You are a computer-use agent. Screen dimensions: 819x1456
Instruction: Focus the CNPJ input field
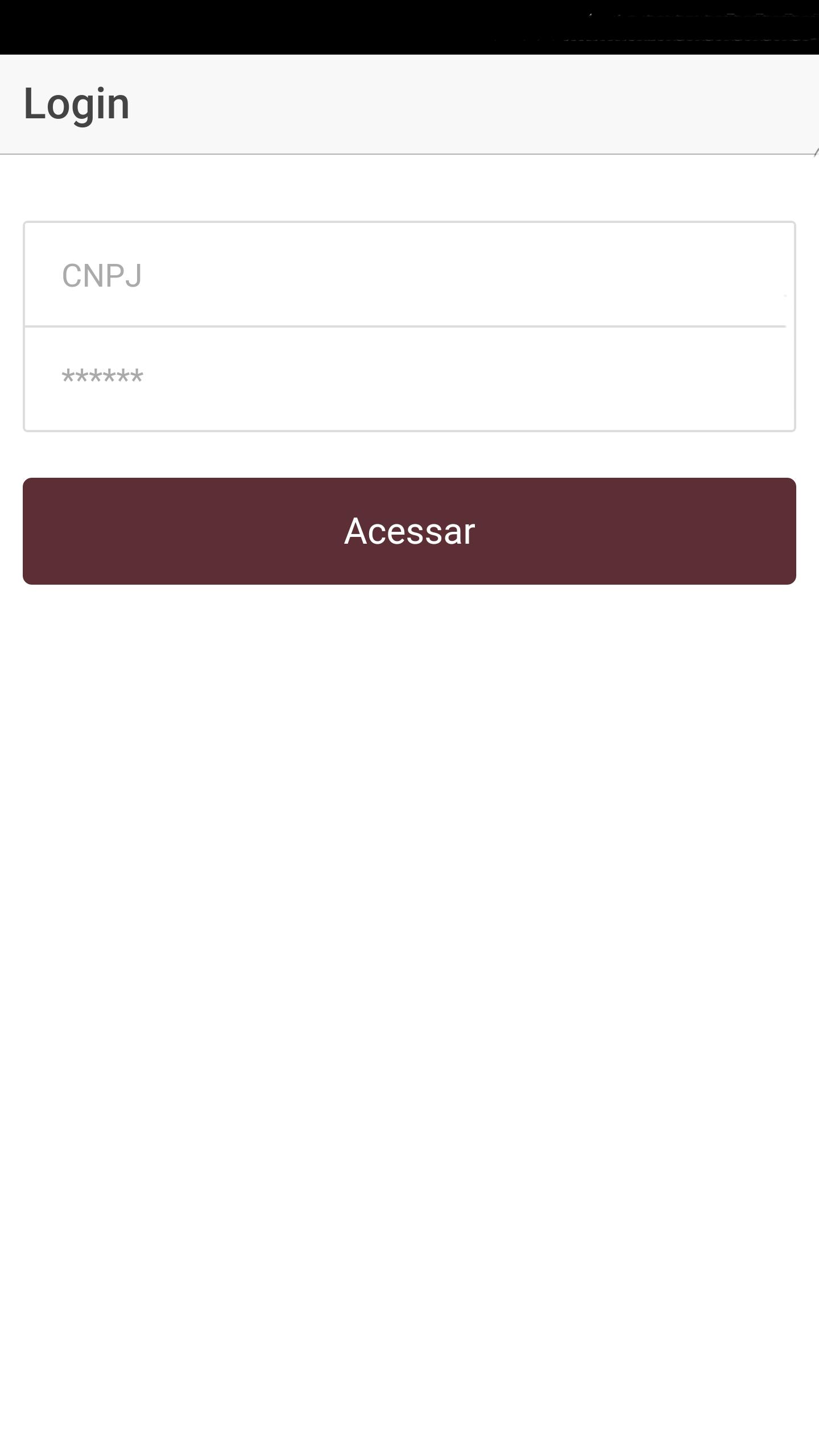[409, 275]
